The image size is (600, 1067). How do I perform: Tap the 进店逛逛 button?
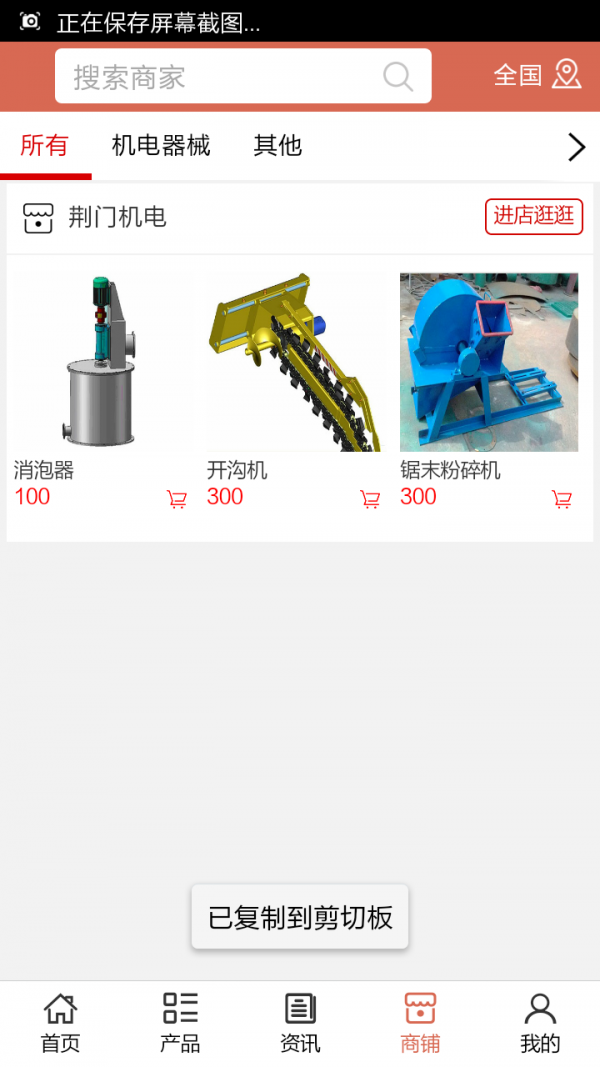(x=534, y=216)
